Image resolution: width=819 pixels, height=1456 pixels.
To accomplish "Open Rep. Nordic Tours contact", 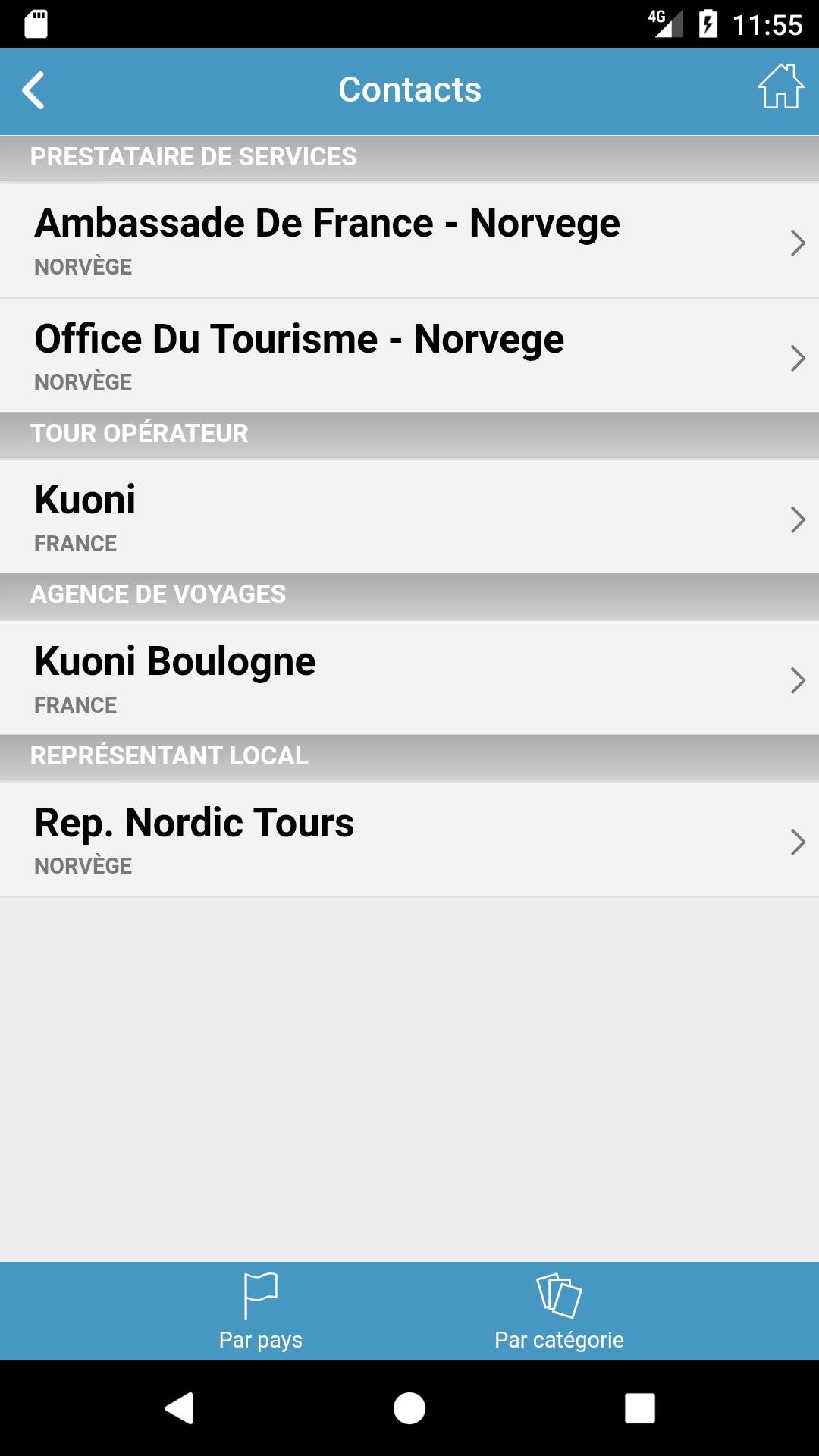I will tap(409, 839).
